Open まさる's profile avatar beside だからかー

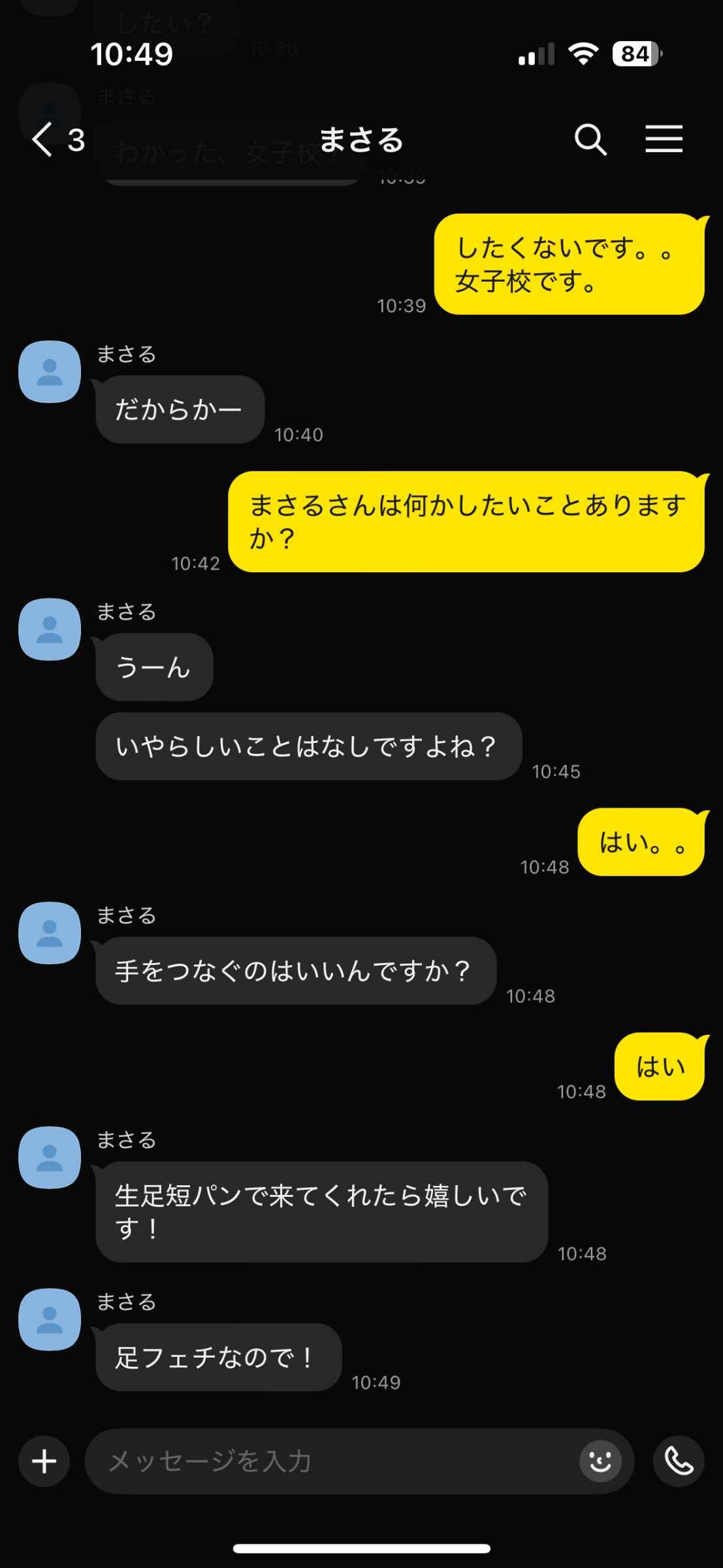pos(50,371)
